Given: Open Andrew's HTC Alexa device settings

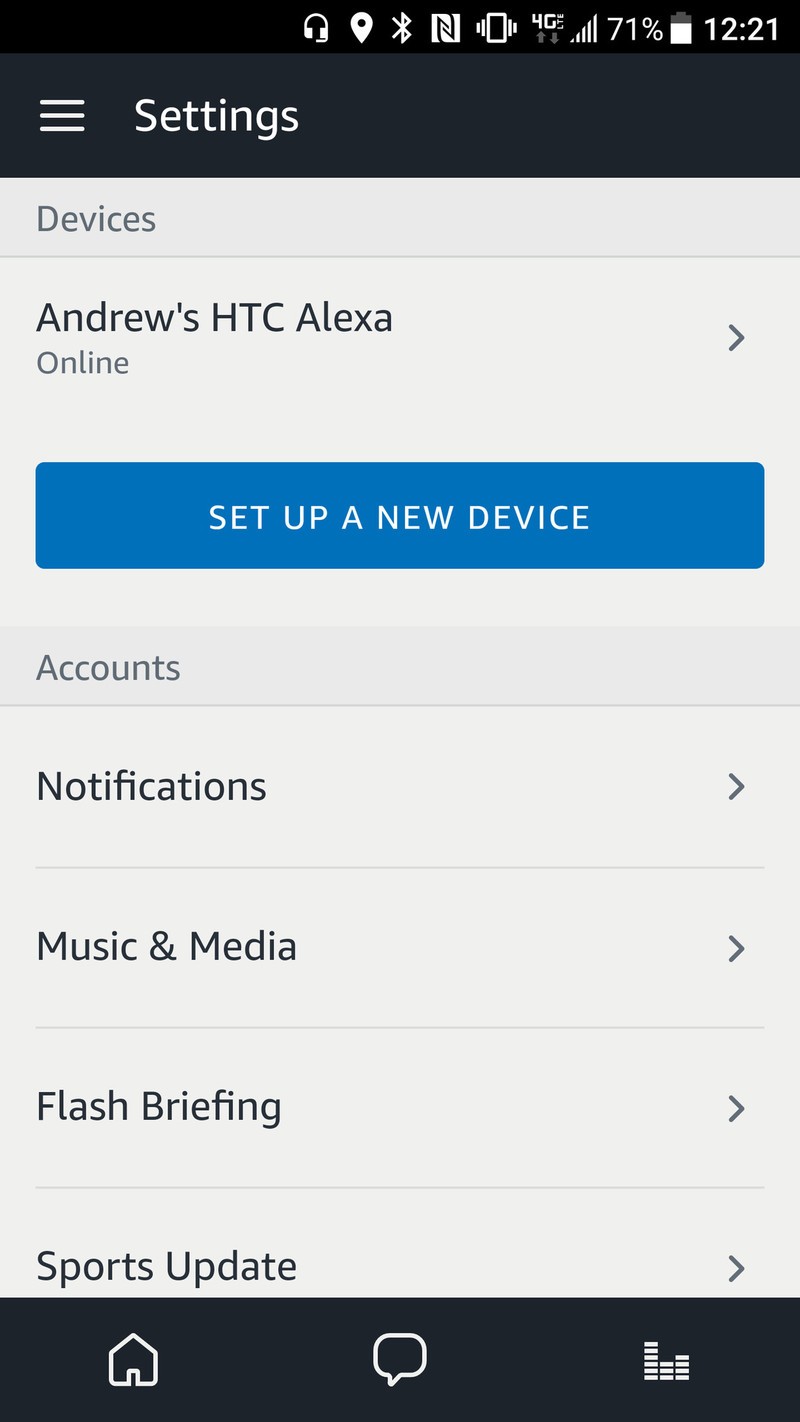Looking at the screenshot, I should 400,338.
